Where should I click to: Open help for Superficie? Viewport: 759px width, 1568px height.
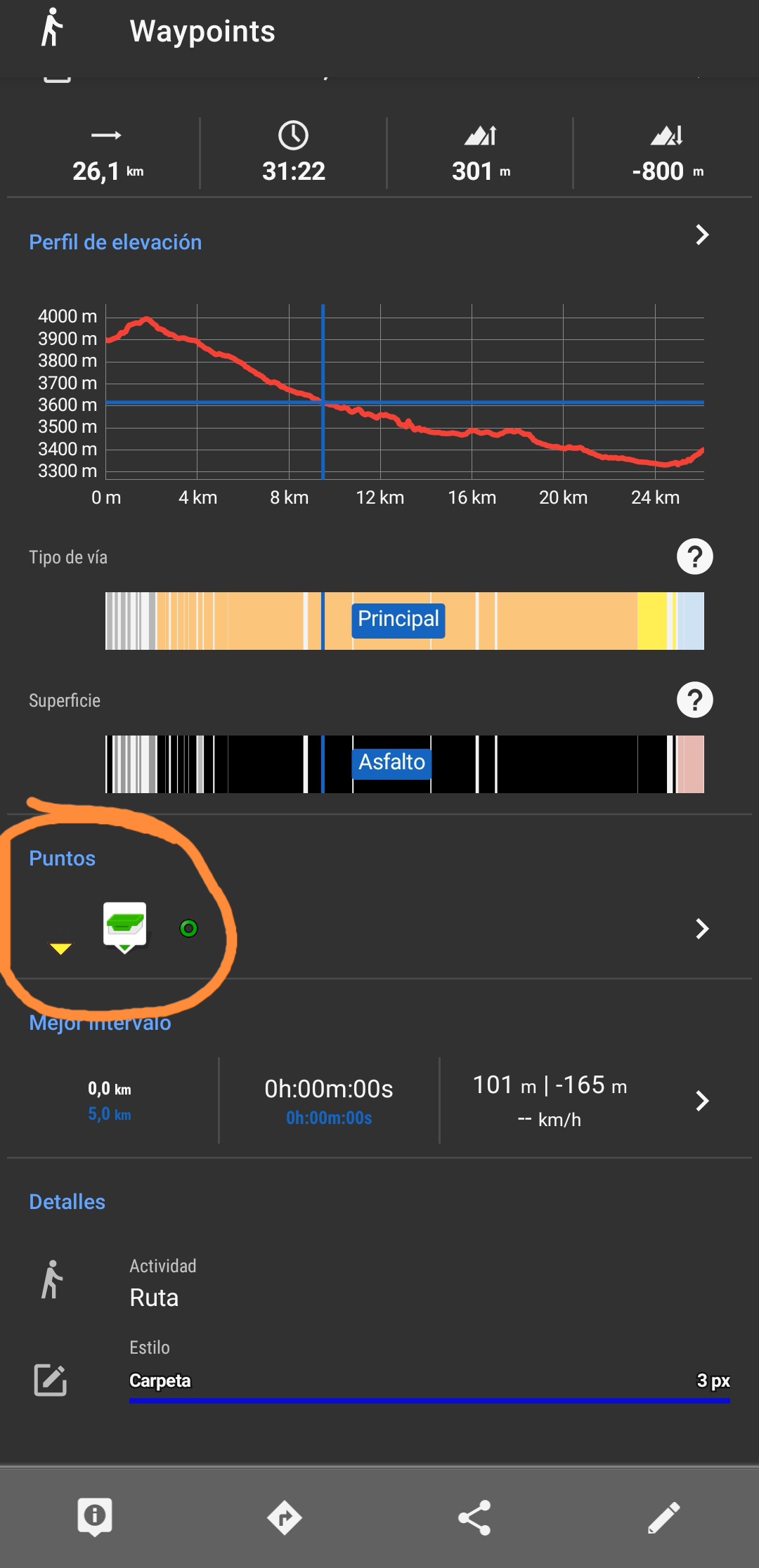pos(694,700)
